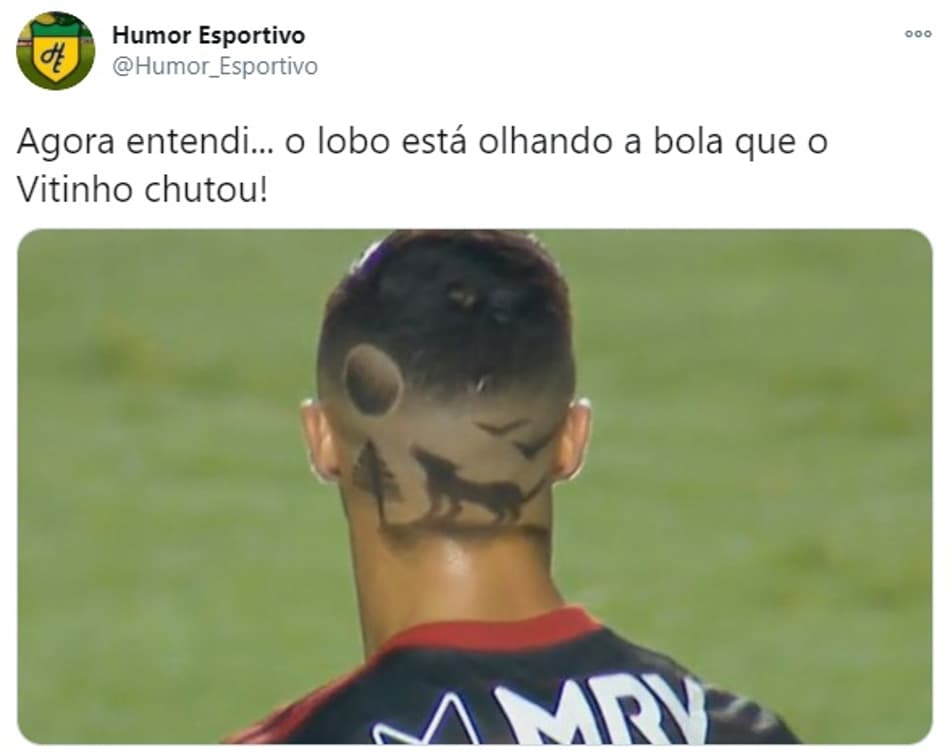
Task: Open the tweet's overflow menu
Action: coord(917,34)
